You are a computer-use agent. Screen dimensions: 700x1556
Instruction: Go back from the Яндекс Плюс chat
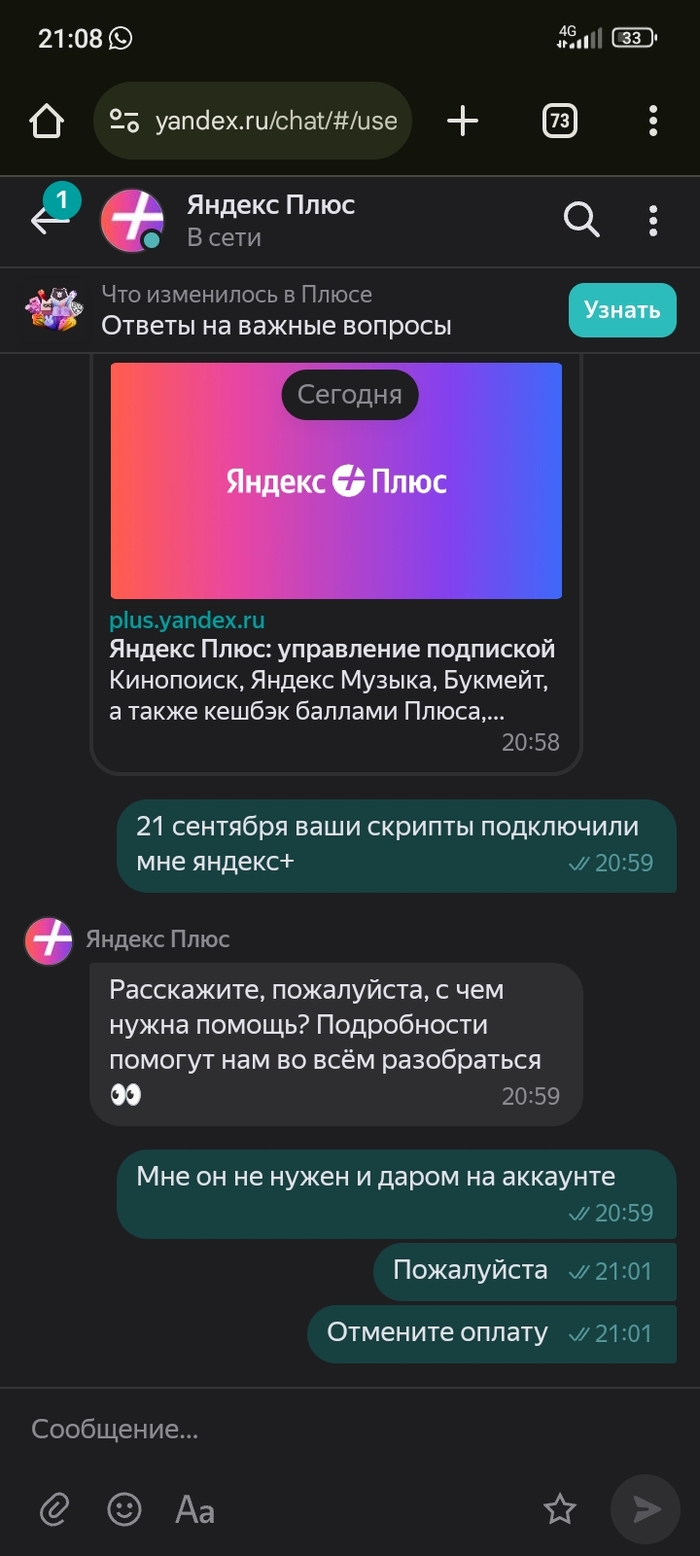48,219
